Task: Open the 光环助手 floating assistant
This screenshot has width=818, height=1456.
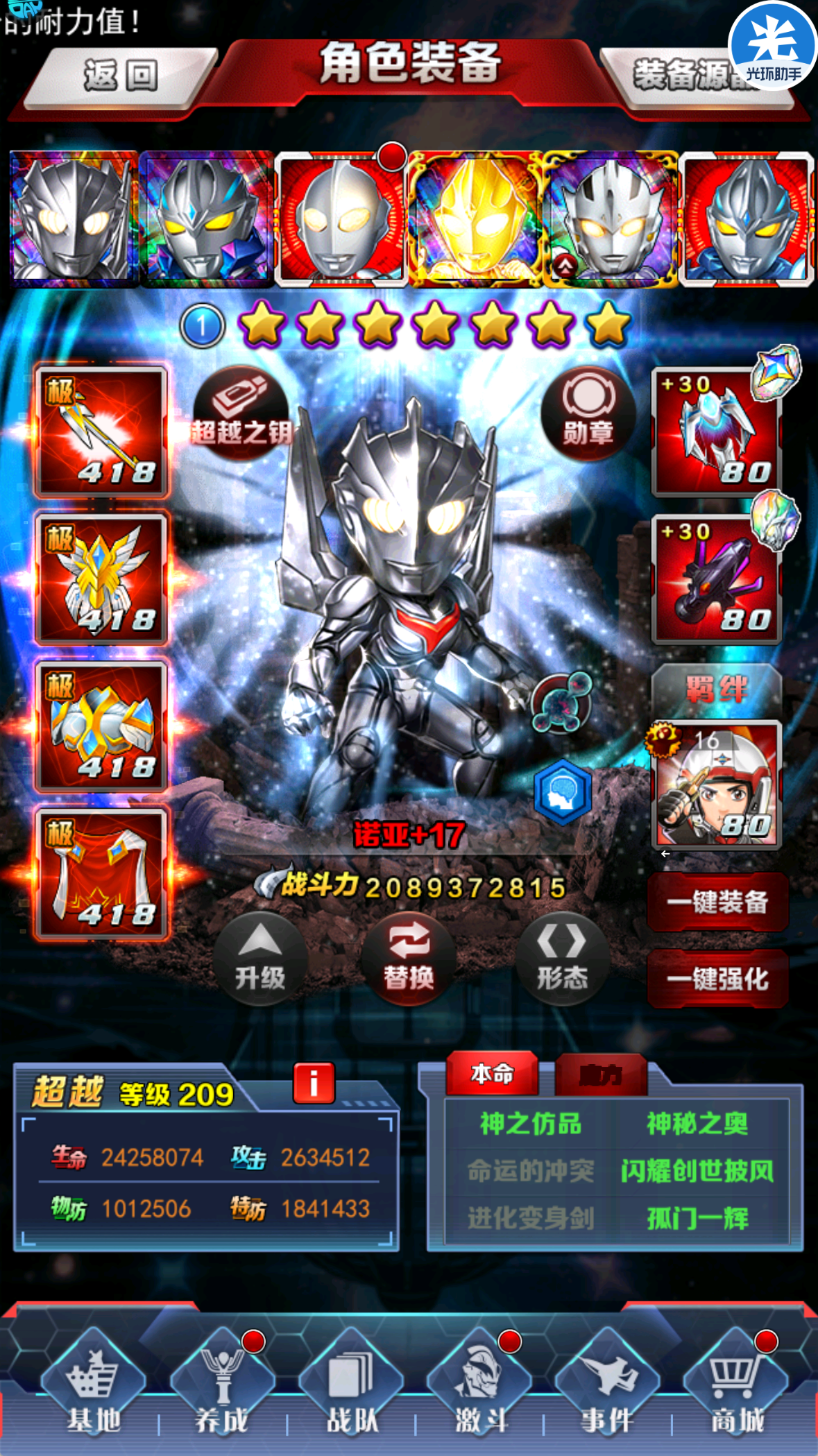Action: click(772, 46)
